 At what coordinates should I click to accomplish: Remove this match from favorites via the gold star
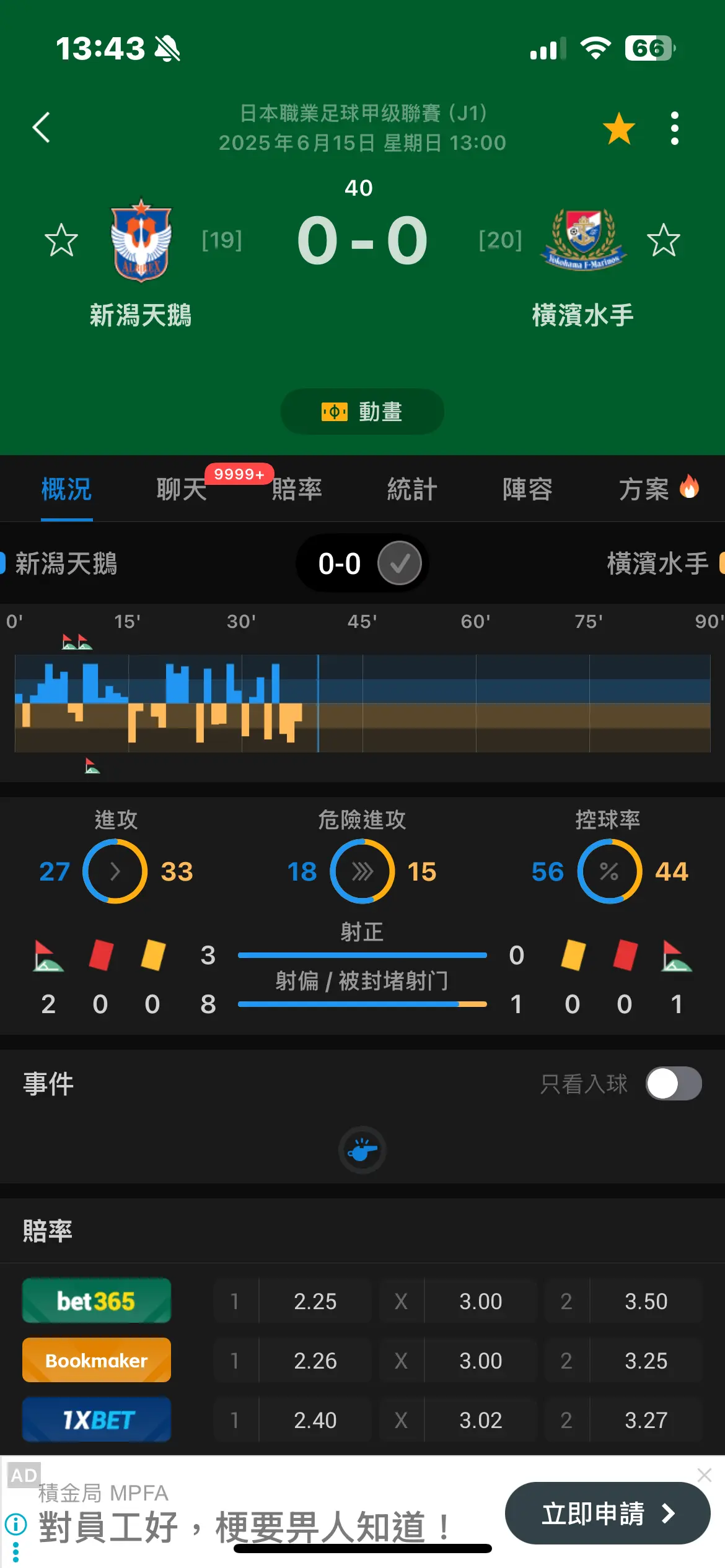[x=619, y=128]
